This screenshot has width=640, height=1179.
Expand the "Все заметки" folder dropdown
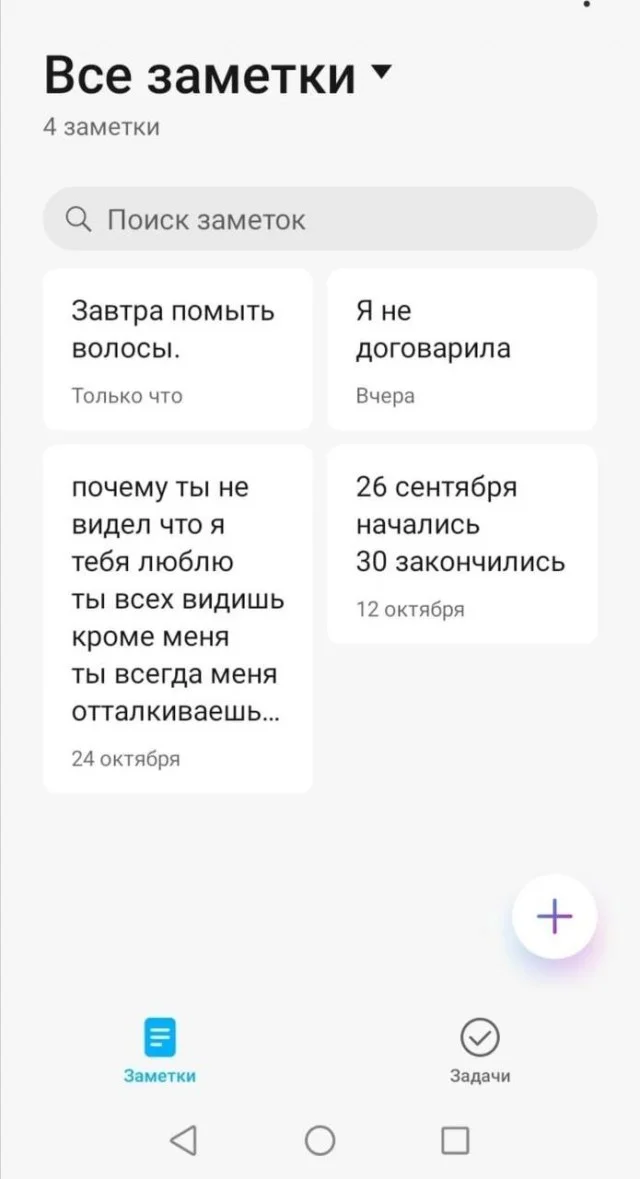tap(381, 73)
